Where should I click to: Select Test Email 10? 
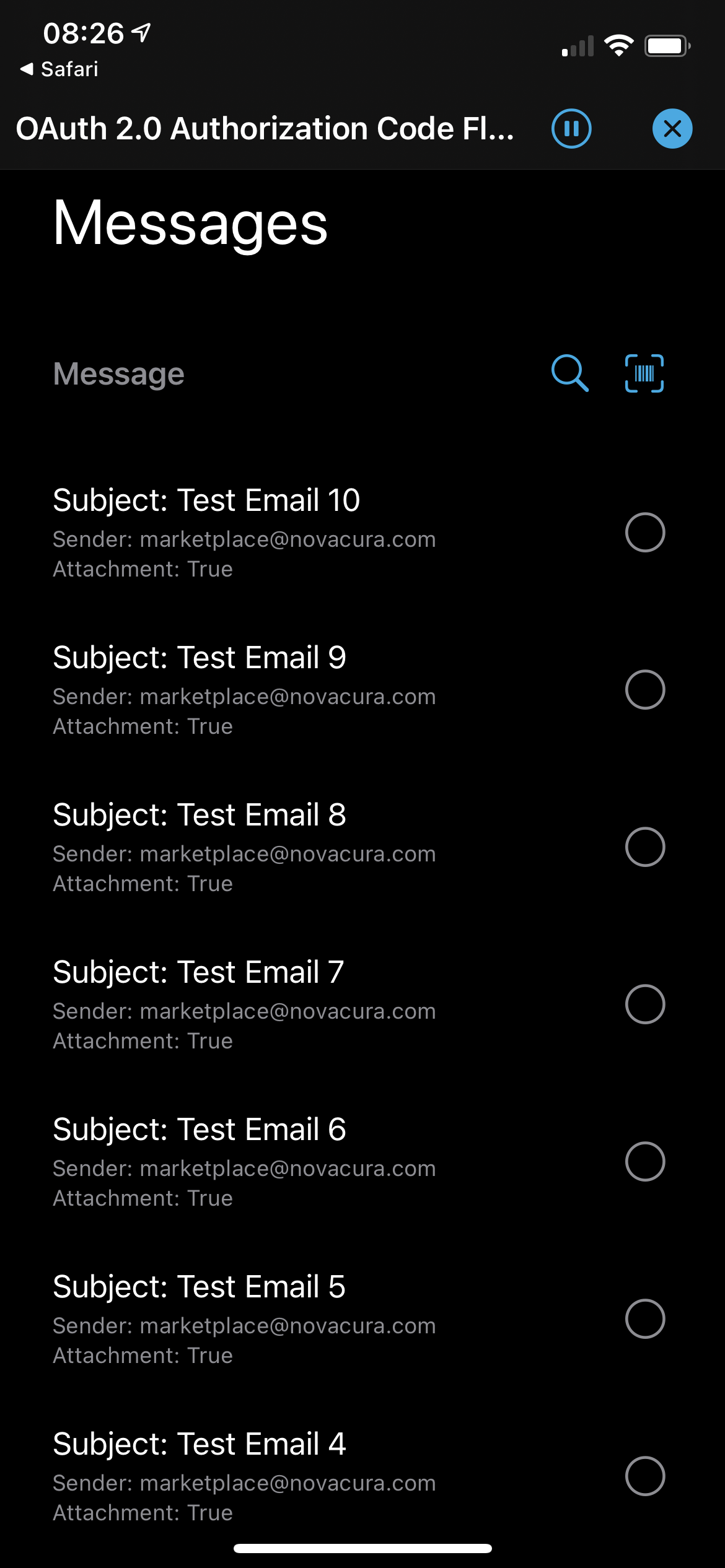coord(644,533)
